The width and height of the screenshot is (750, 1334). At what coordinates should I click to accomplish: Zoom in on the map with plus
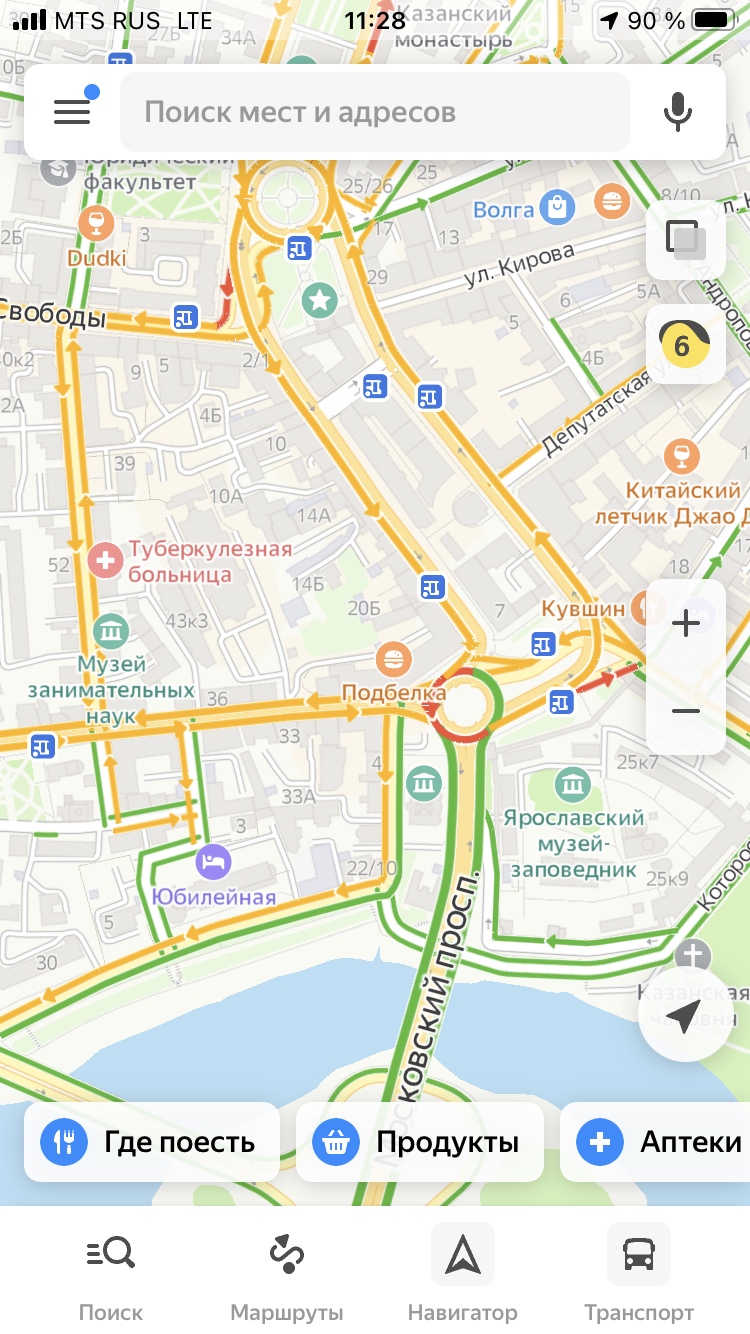[x=685, y=625]
